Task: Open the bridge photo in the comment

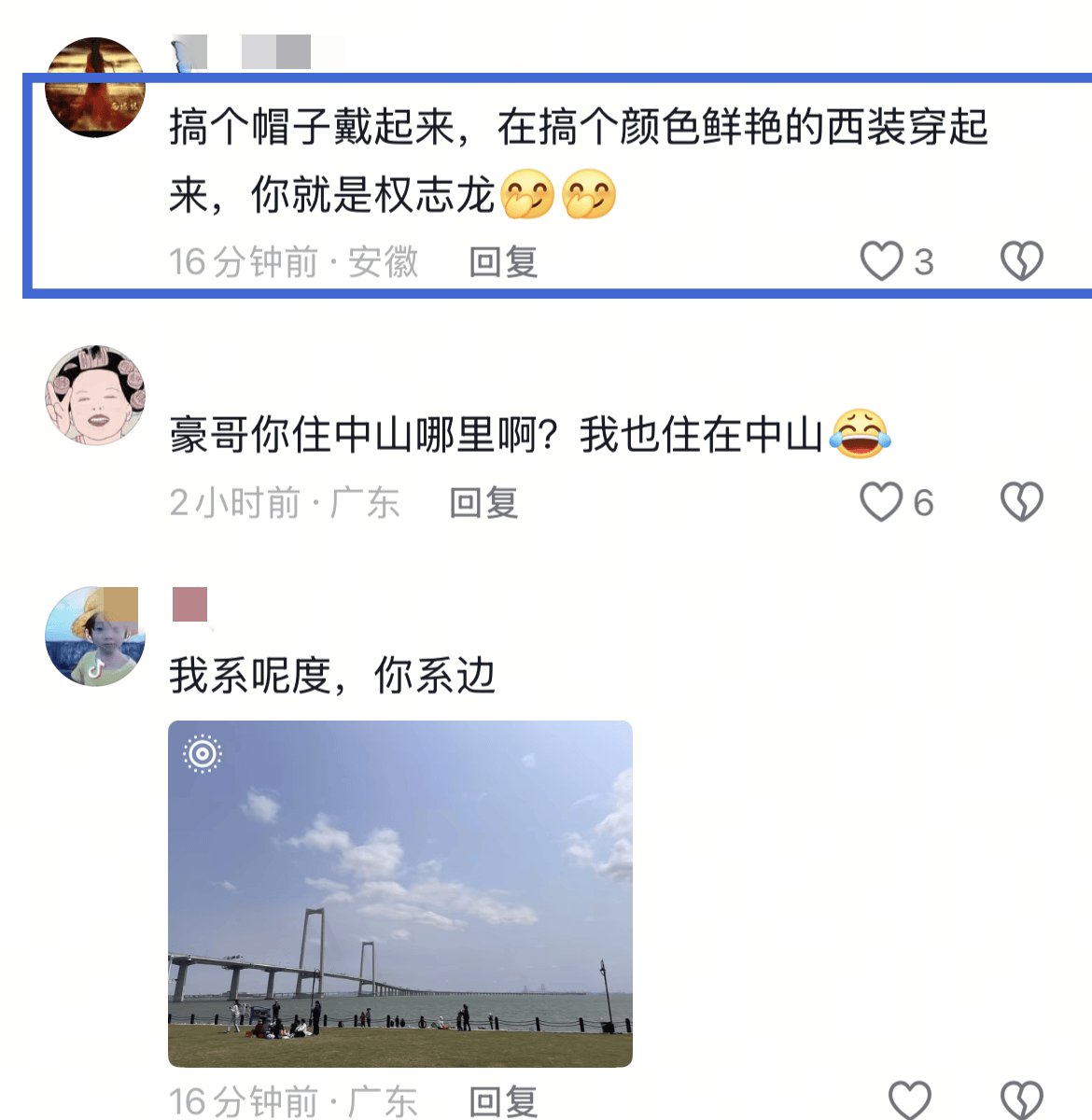Action: coord(399,893)
